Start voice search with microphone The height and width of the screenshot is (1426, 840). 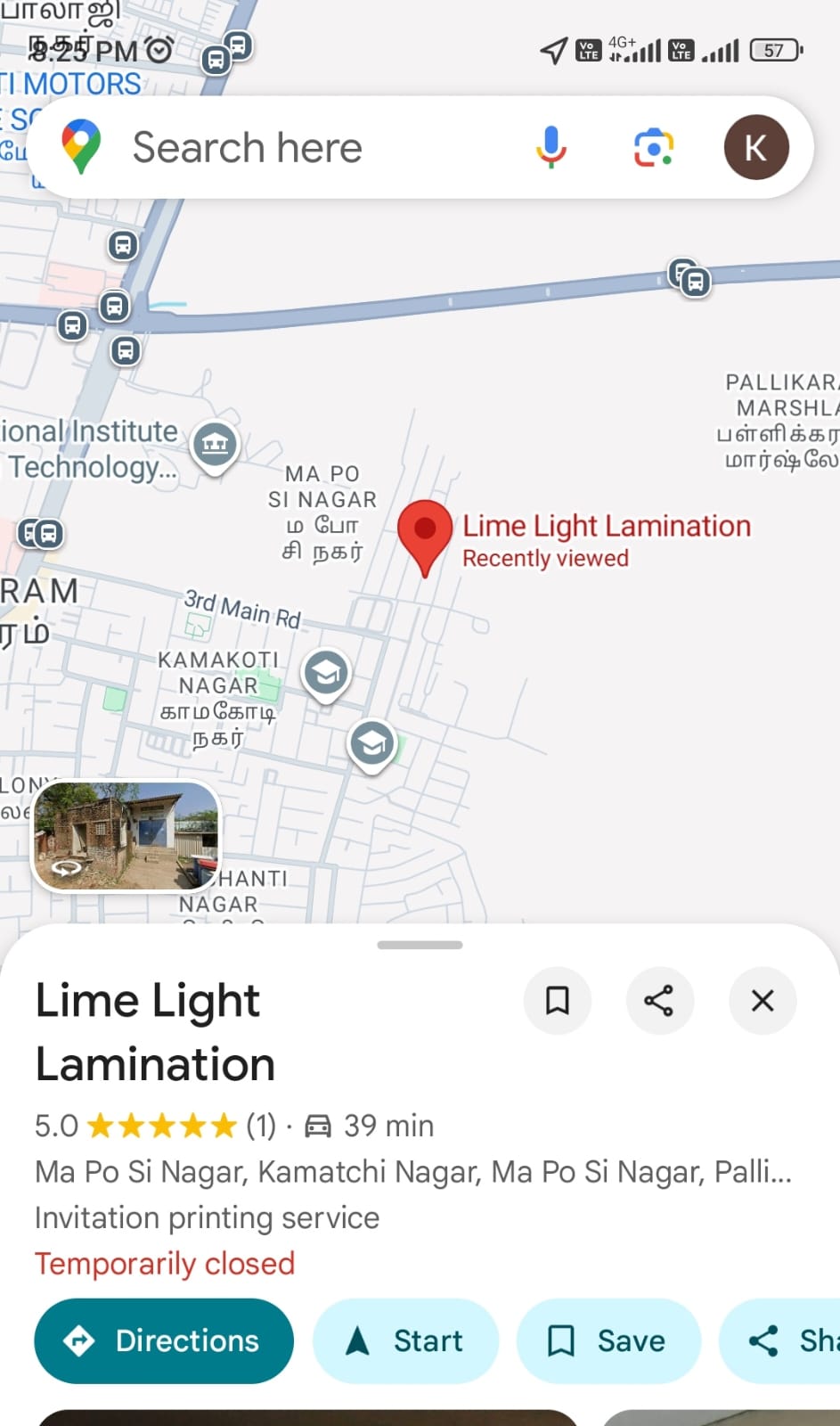click(x=550, y=148)
